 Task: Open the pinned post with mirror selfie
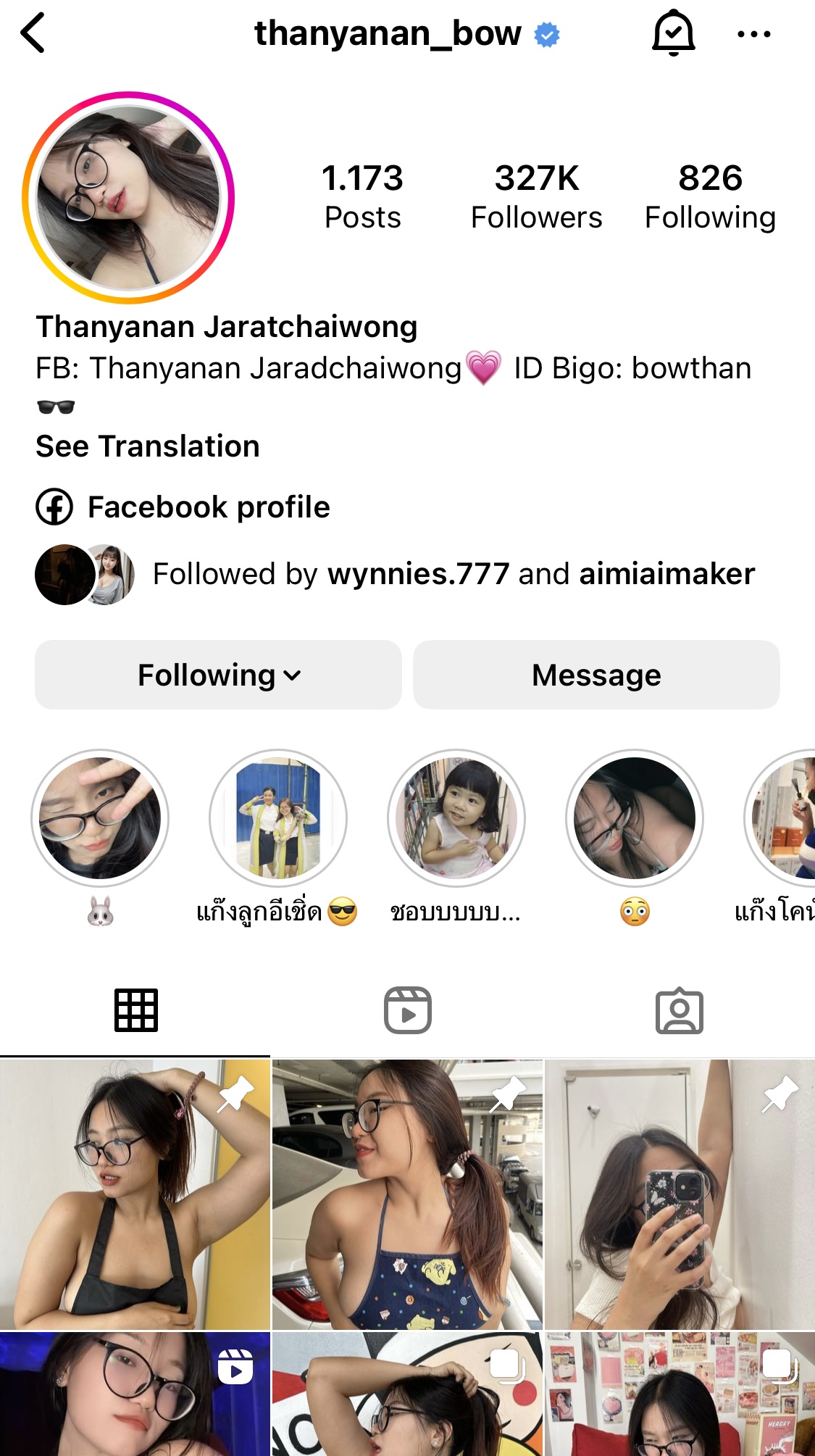pos(680,1194)
